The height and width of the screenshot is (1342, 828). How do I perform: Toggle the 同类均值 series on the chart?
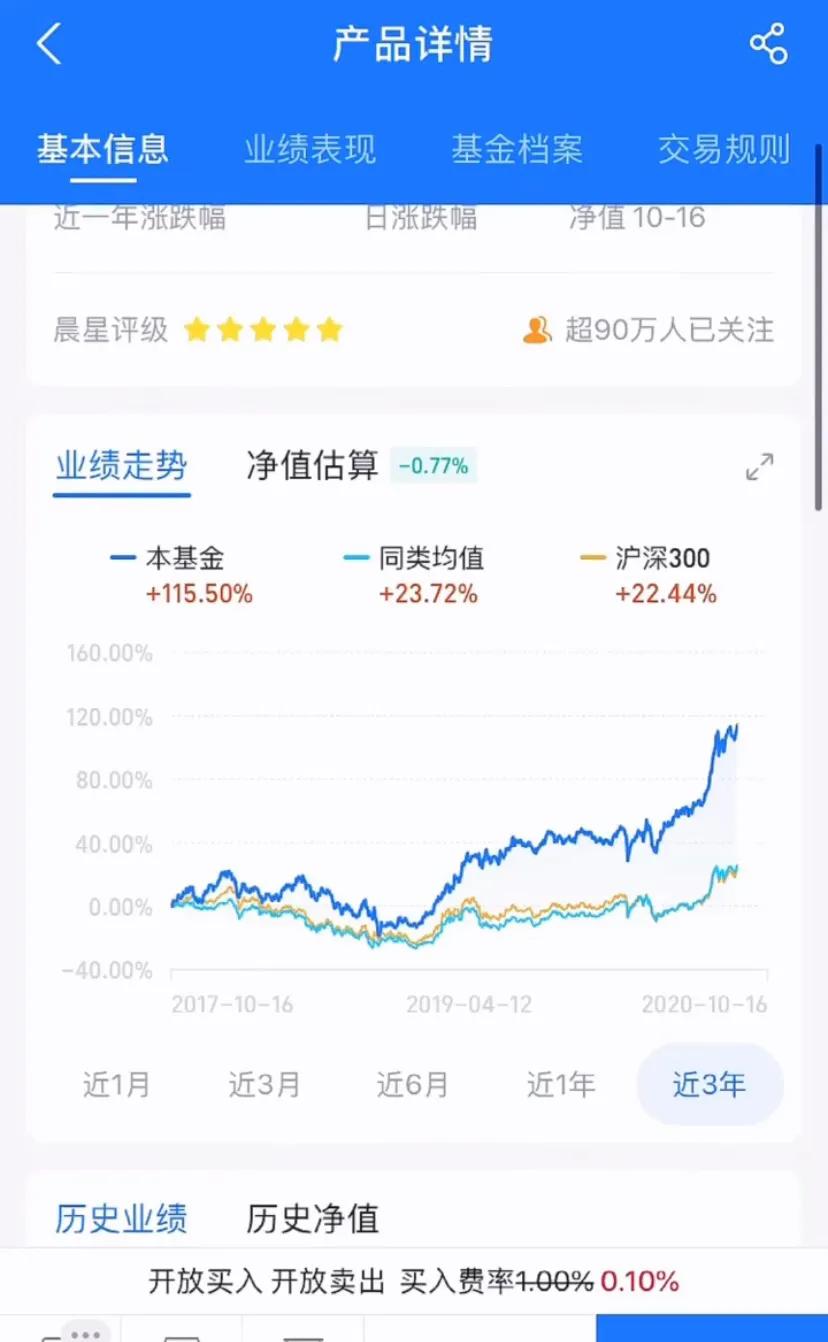click(x=430, y=560)
